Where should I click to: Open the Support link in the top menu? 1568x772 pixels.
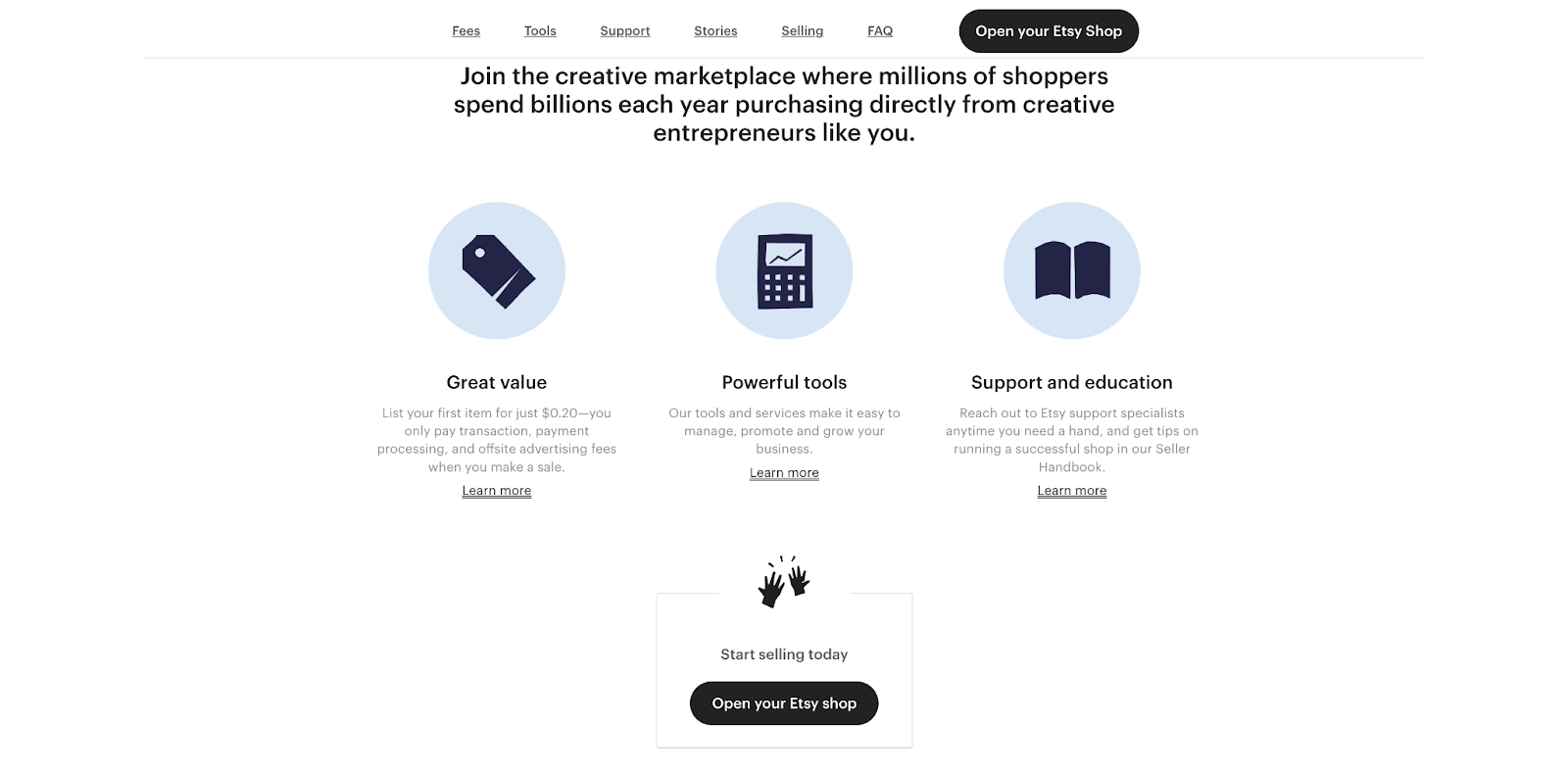[x=624, y=31]
